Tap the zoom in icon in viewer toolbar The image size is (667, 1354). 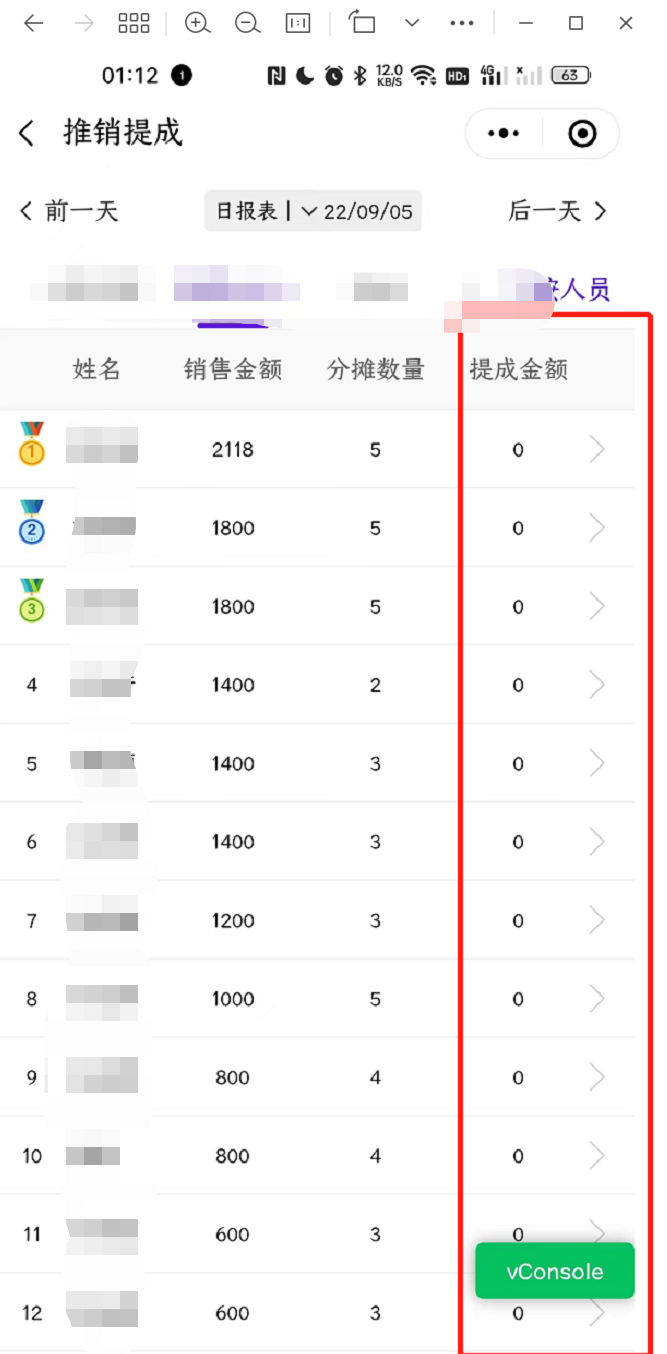[198, 23]
